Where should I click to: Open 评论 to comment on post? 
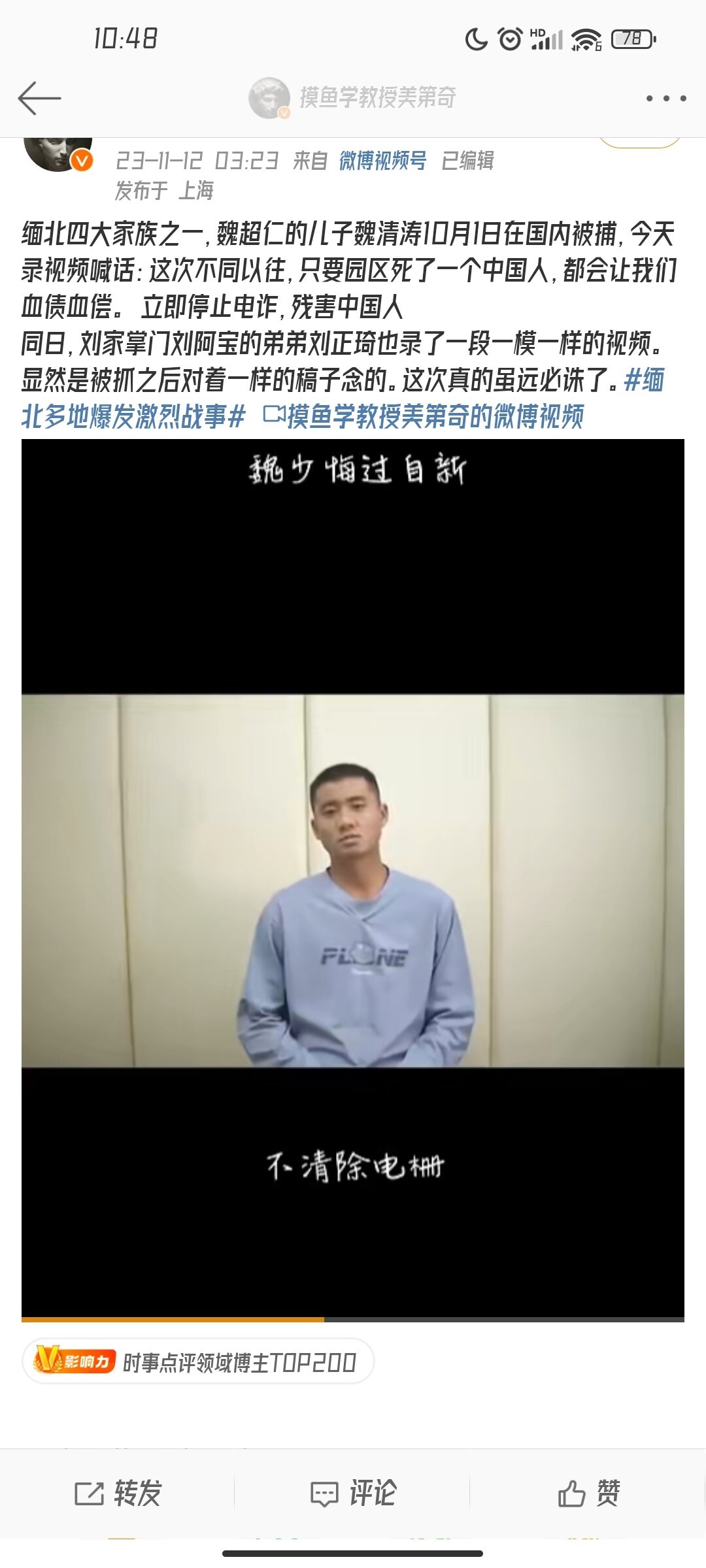[353, 1494]
